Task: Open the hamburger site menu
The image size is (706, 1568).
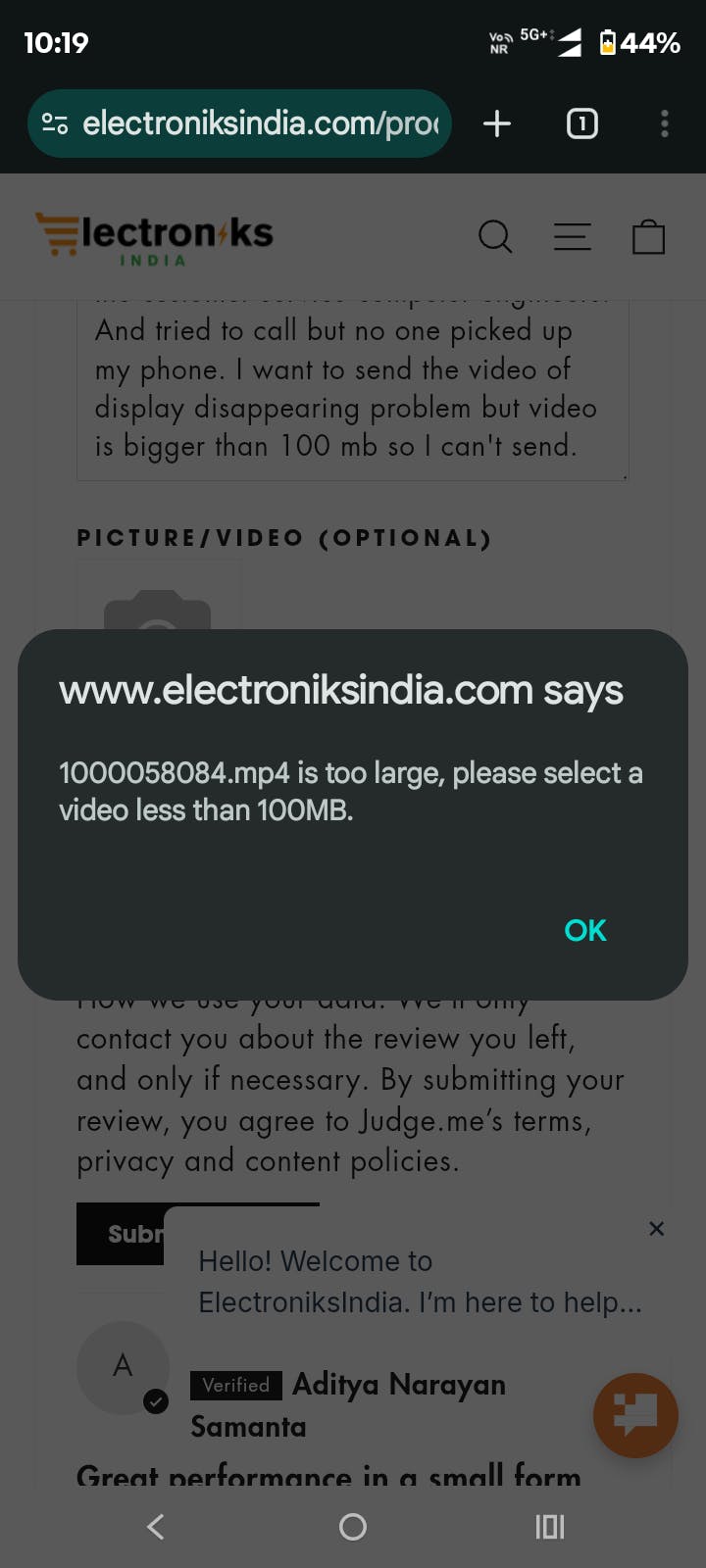Action: (x=573, y=237)
